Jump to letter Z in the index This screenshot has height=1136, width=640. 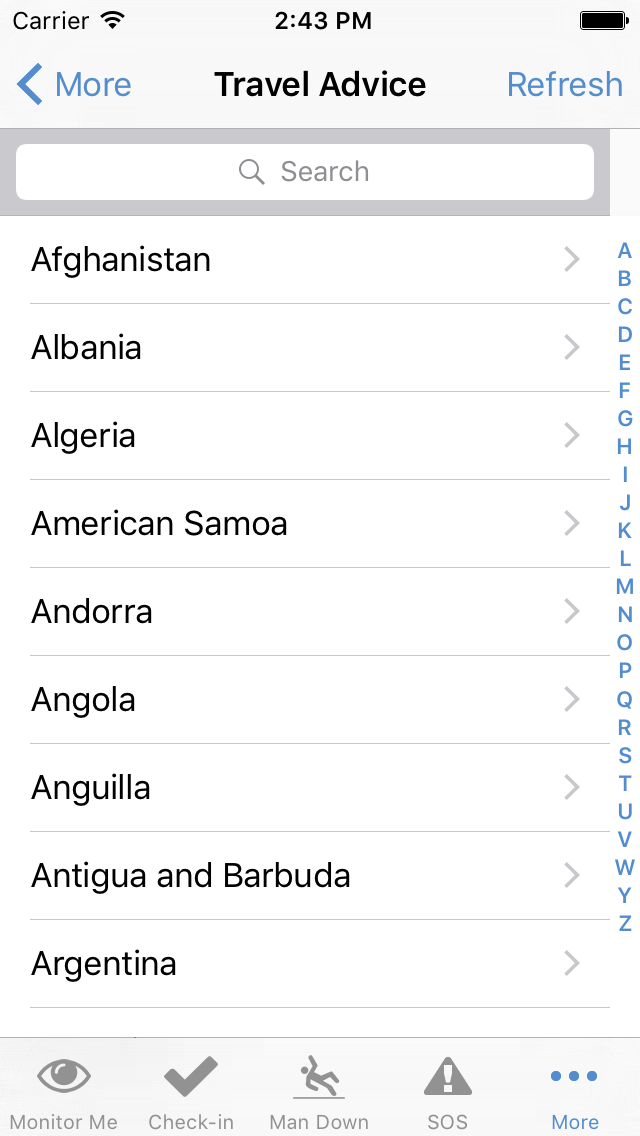(x=625, y=923)
